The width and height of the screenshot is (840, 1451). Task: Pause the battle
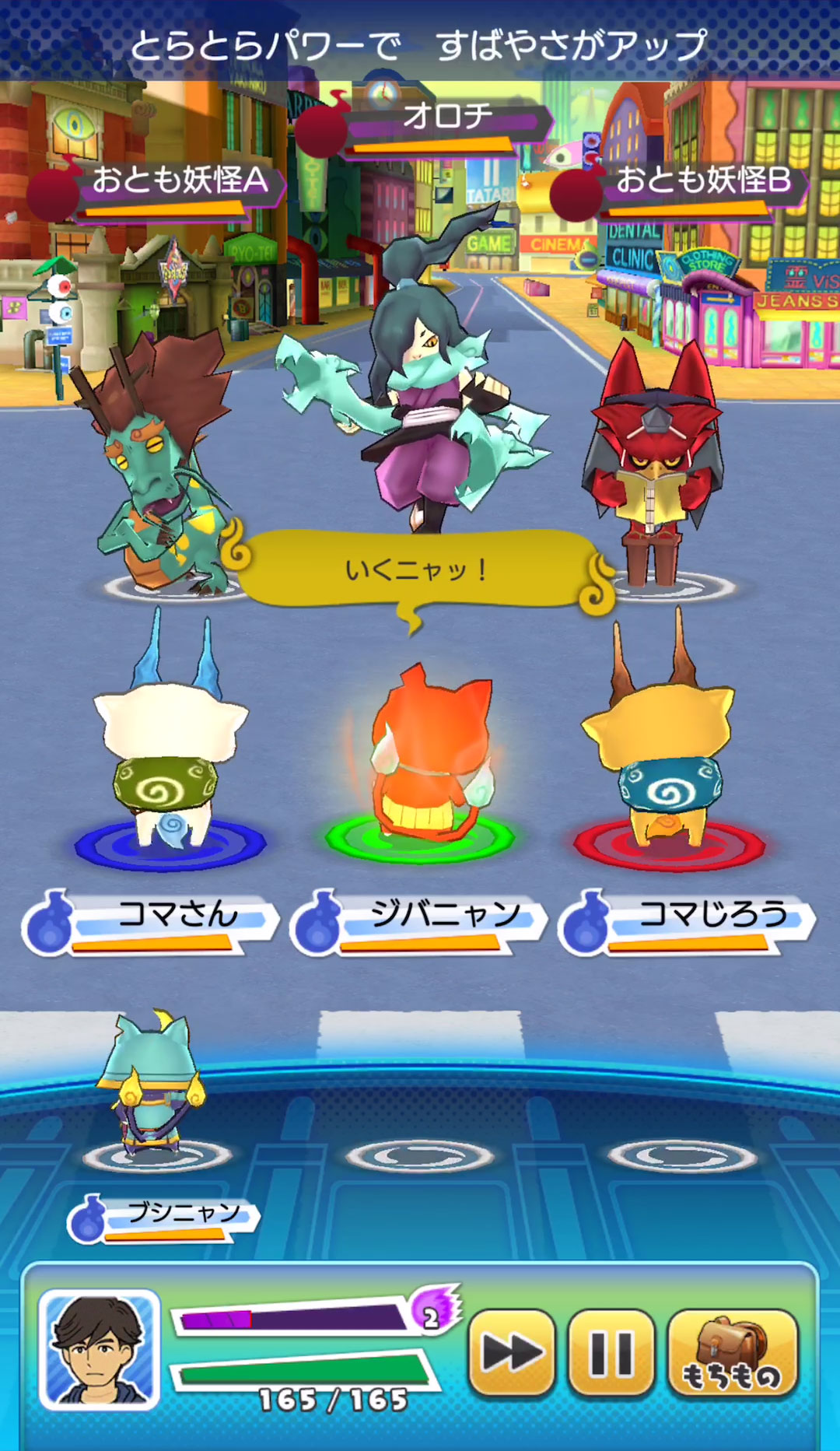click(x=611, y=1352)
